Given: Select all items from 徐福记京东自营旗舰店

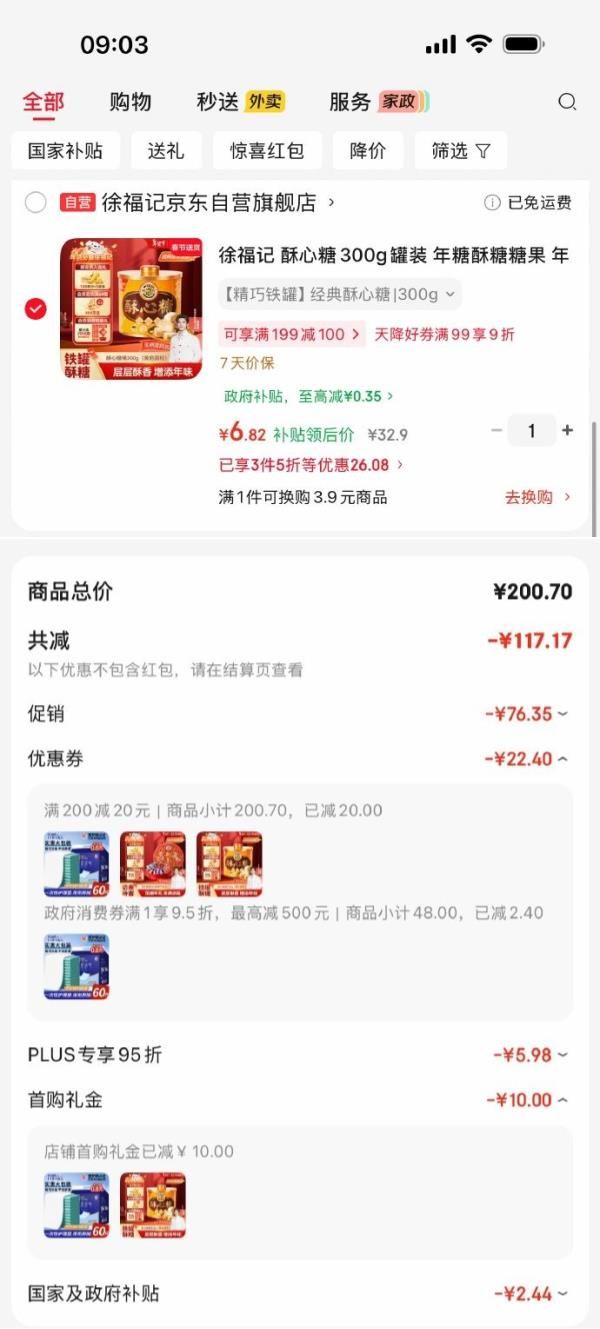Looking at the screenshot, I should coord(36,203).
